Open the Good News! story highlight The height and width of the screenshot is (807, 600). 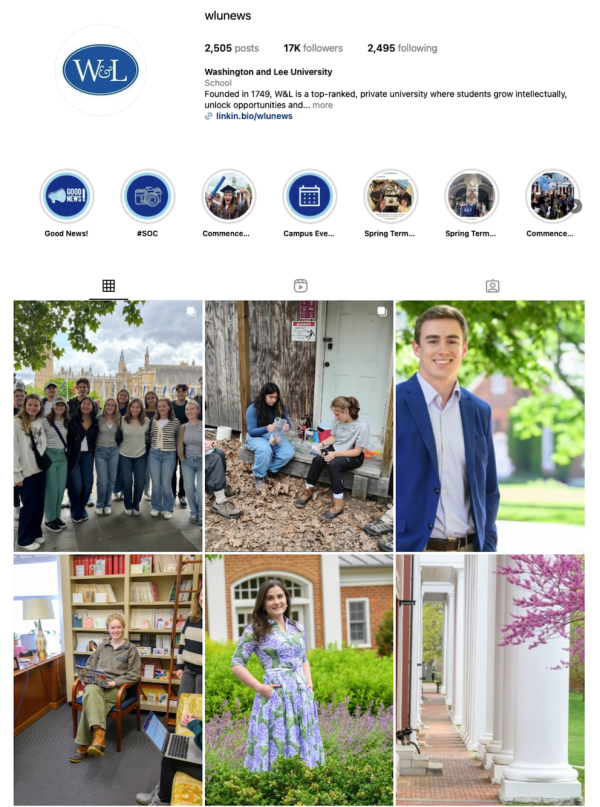click(x=67, y=196)
